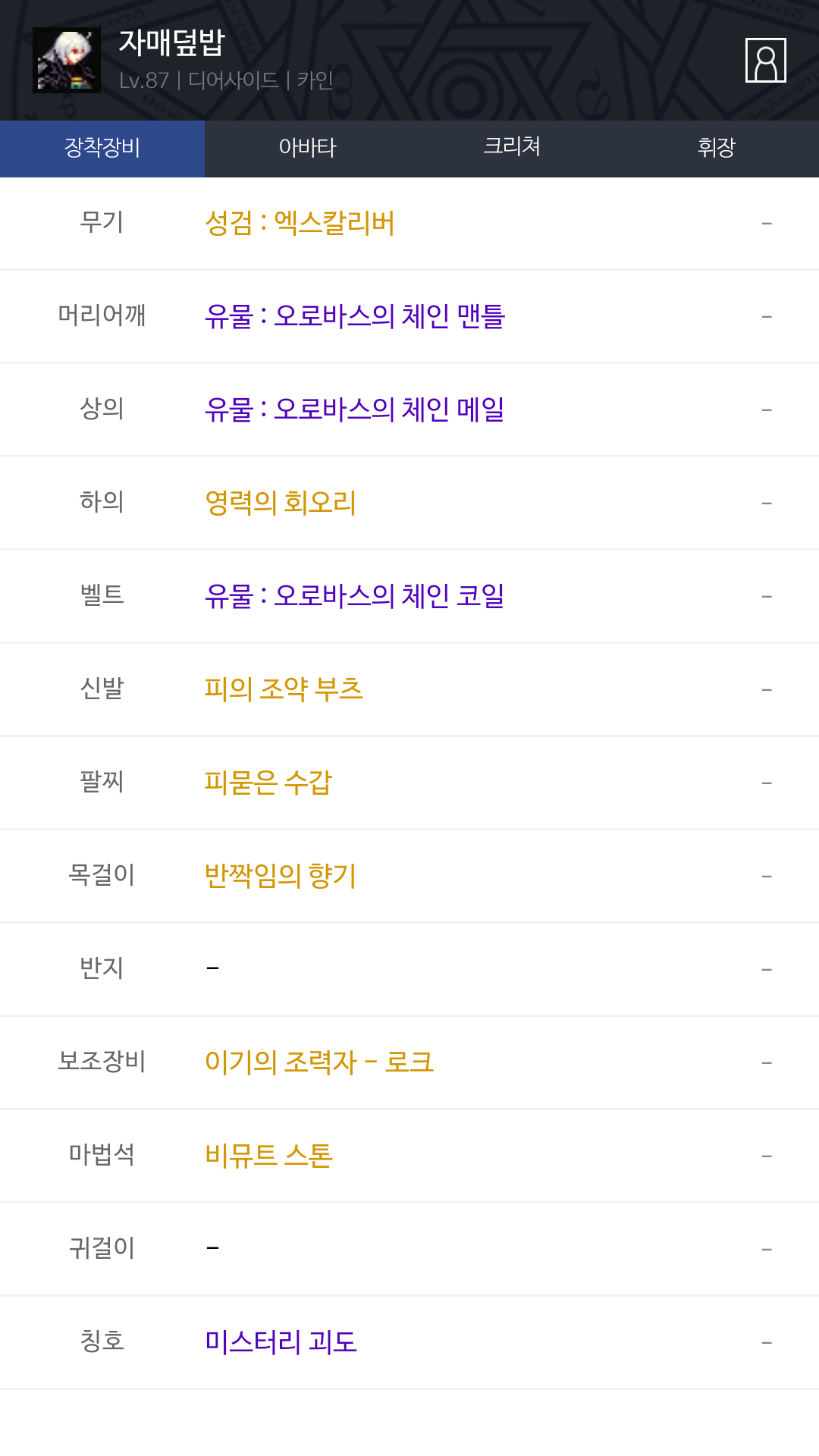This screenshot has height=1456, width=819.
Task: Open the 영력의 회오리 item
Action: point(281,503)
